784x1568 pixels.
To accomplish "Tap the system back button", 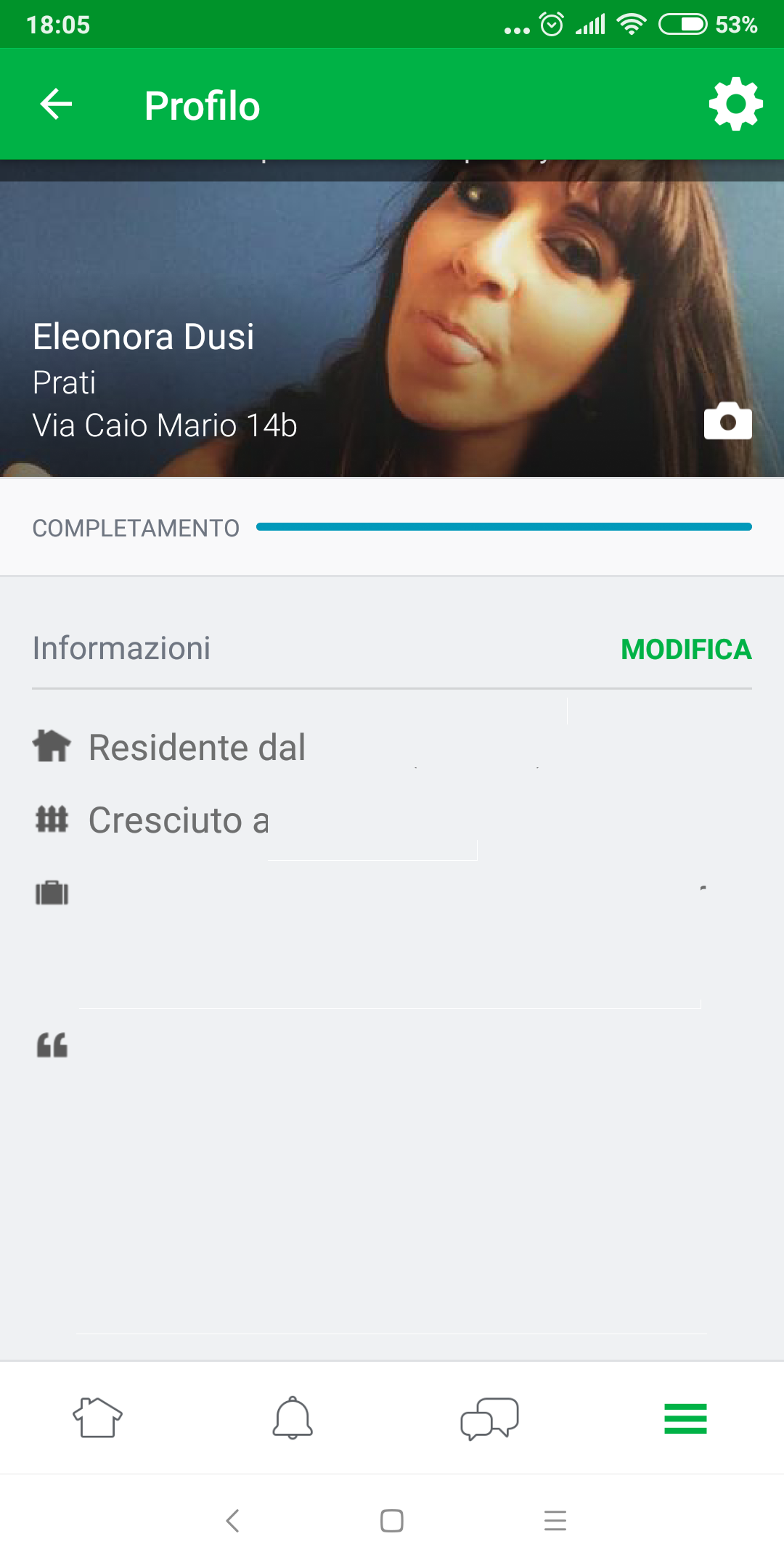I will (232, 1520).
